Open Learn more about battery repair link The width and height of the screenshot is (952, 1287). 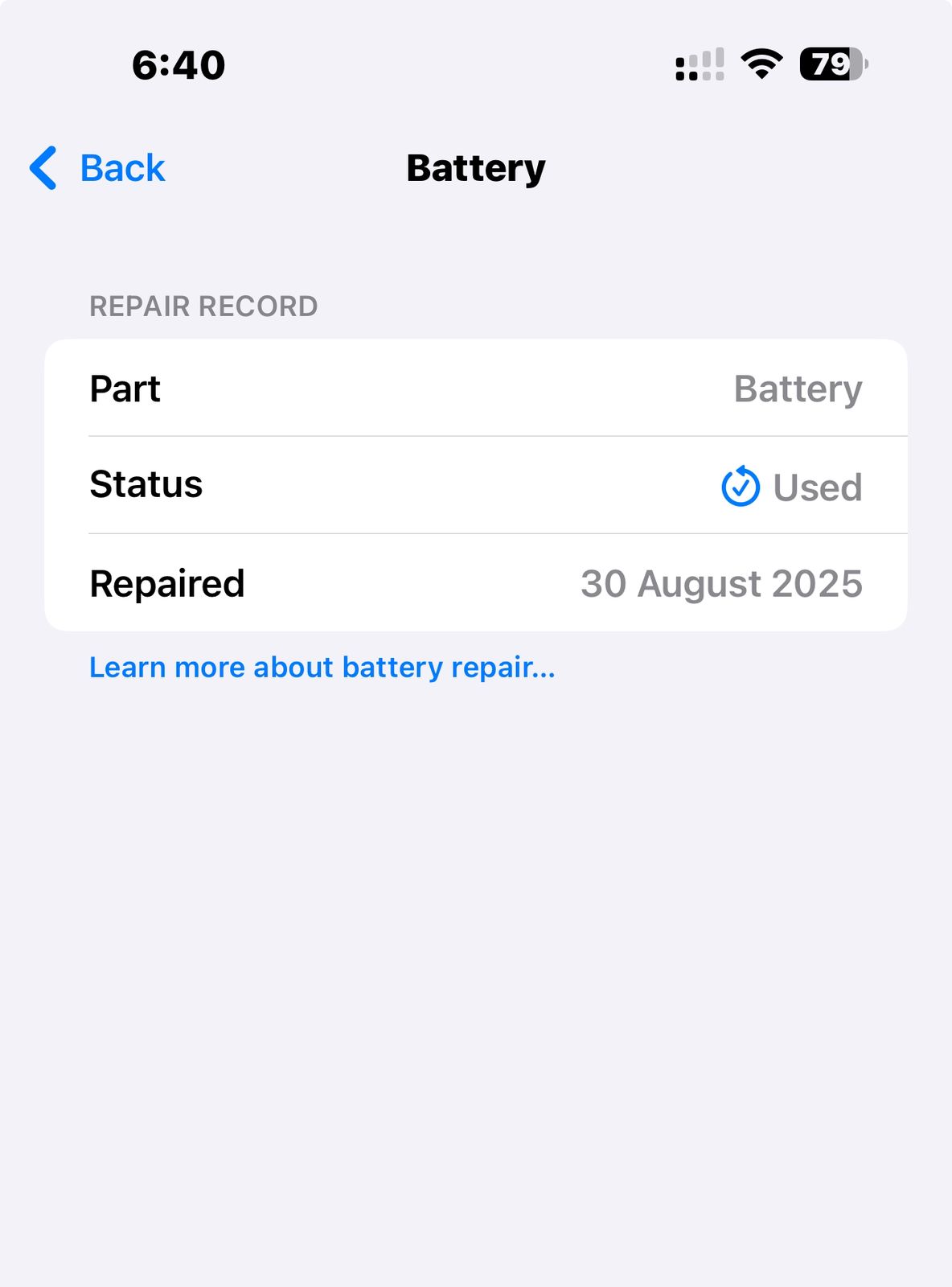(x=322, y=668)
